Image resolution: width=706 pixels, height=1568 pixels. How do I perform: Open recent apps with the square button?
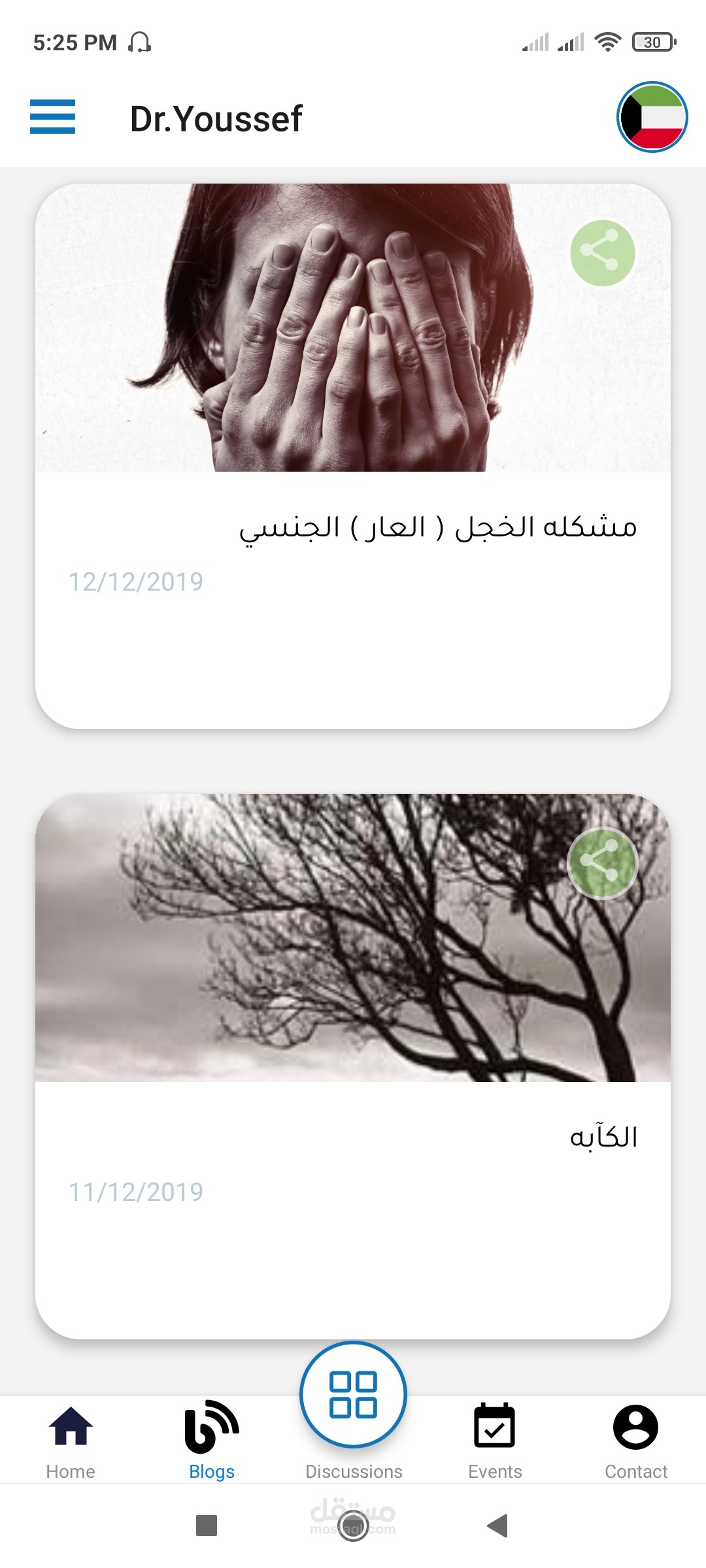207,1526
